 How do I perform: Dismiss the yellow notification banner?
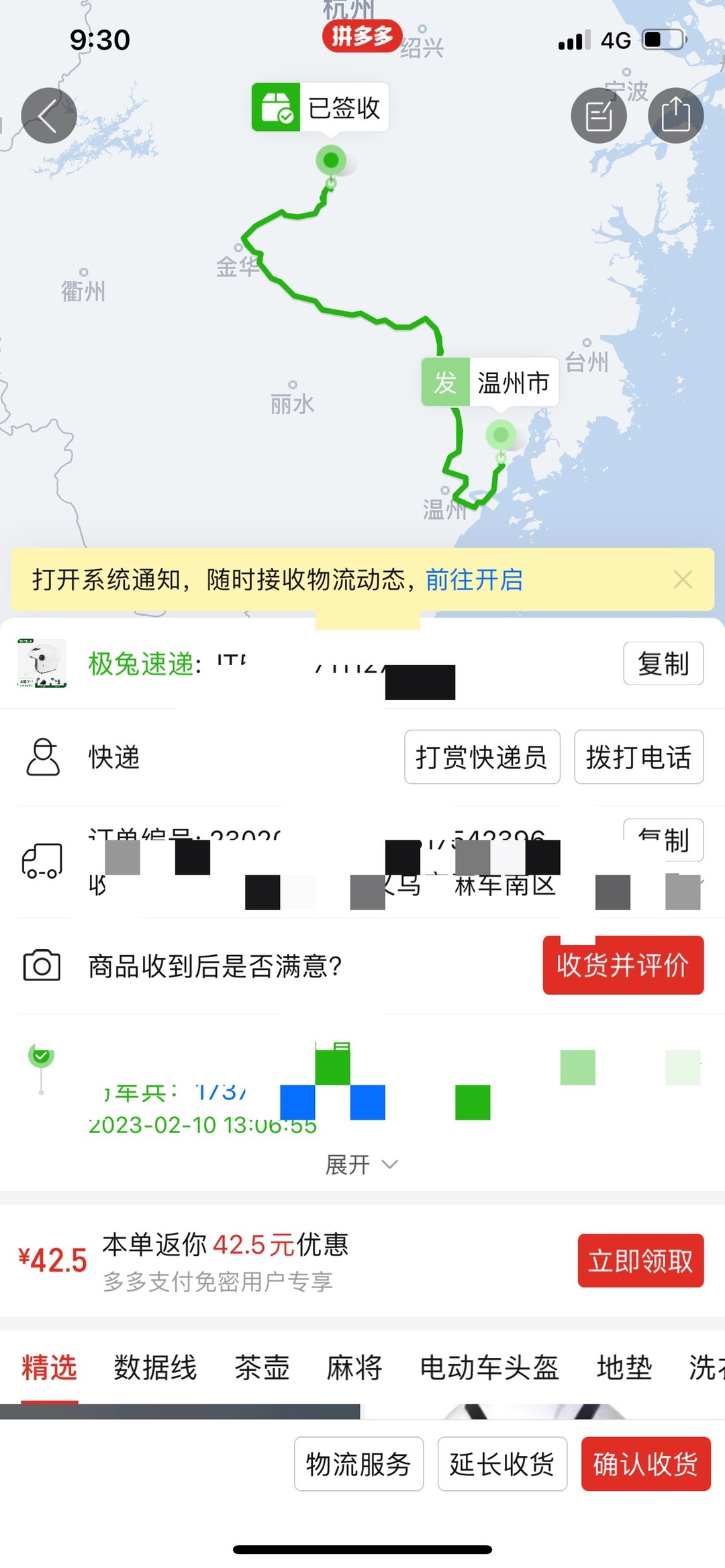(683, 579)
